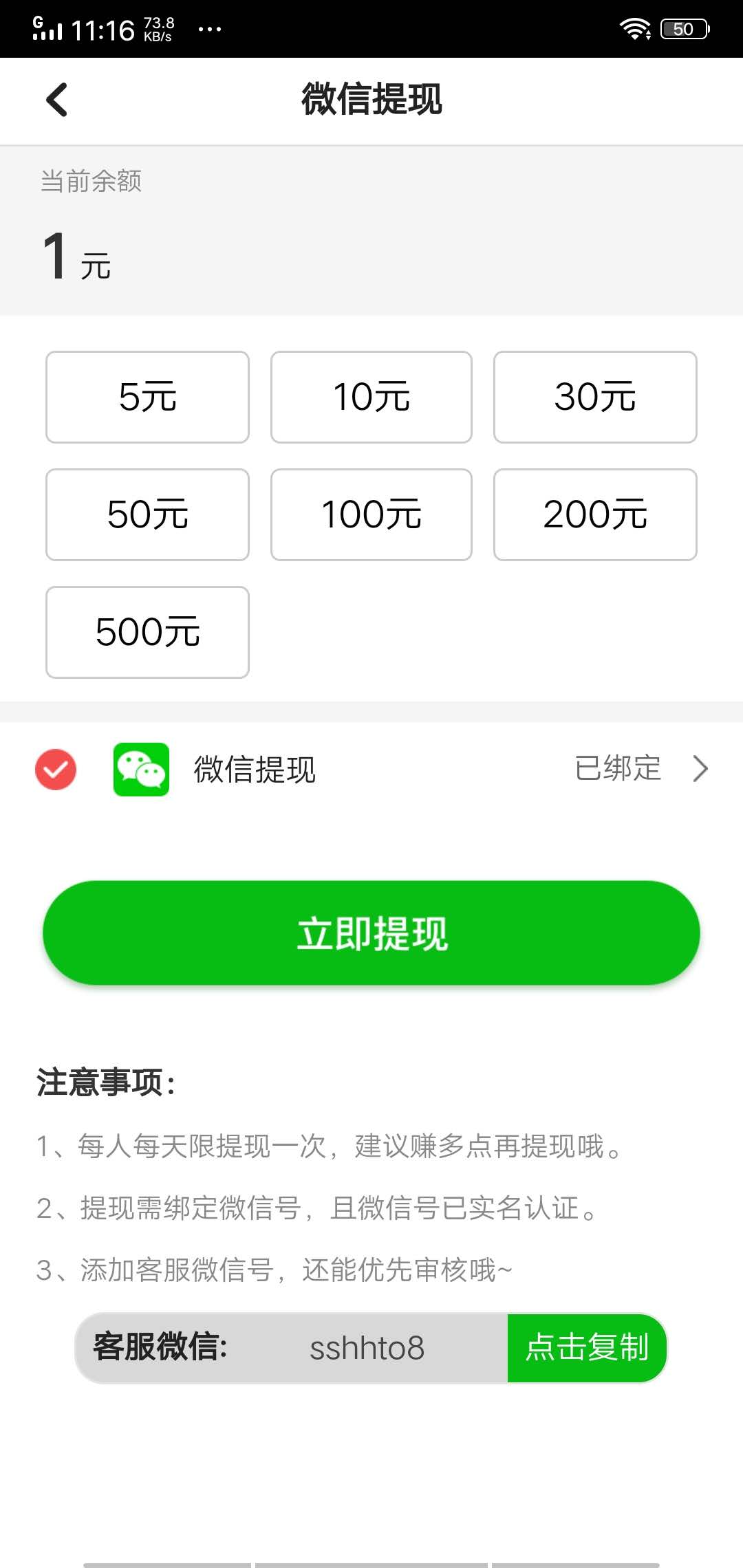Copy the customer service WeChat via 点击复制
The width and height of the screenshot is (743, 1568).
pyautogui.click(x=587, y=1349)
